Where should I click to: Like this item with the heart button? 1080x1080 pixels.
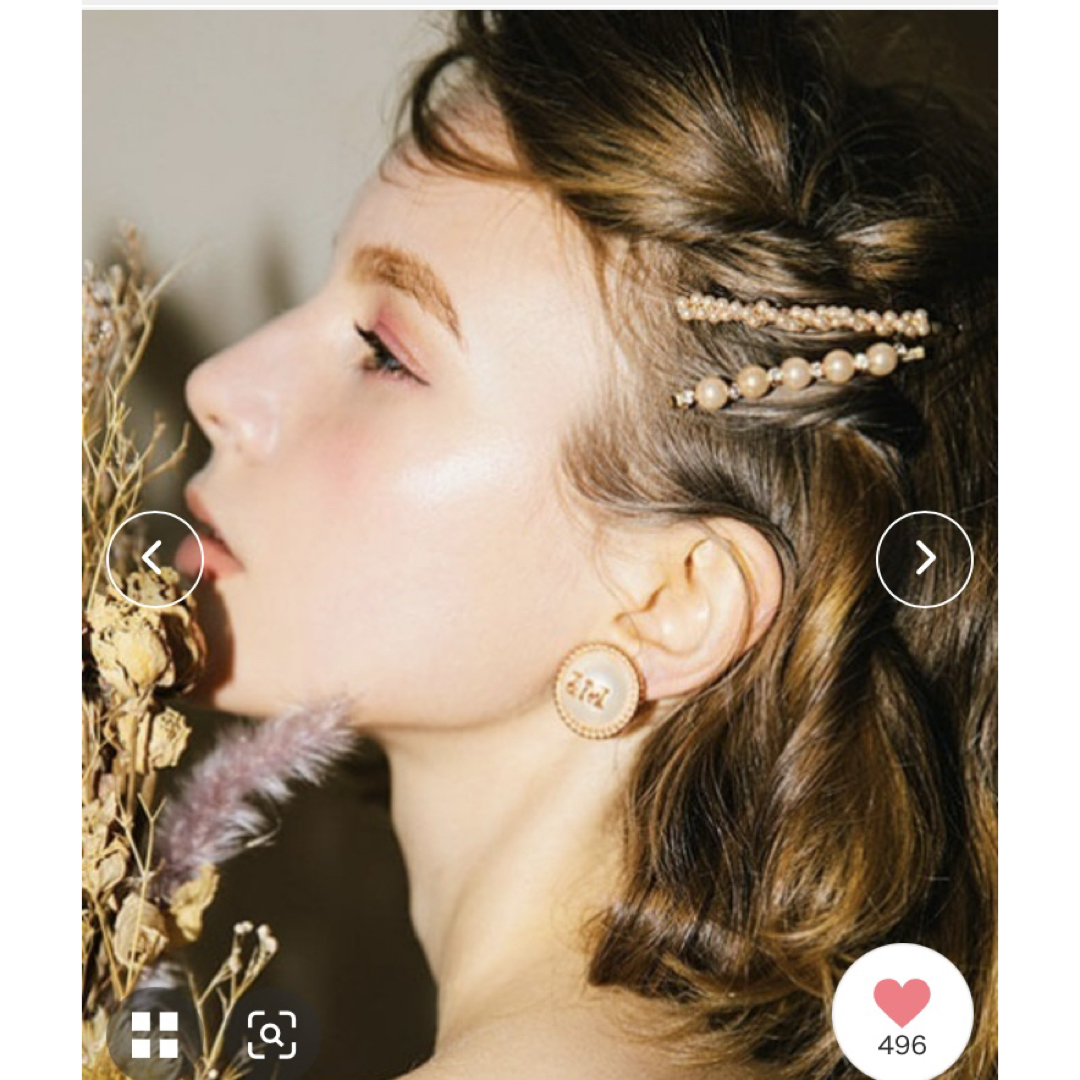point(902,1010)
